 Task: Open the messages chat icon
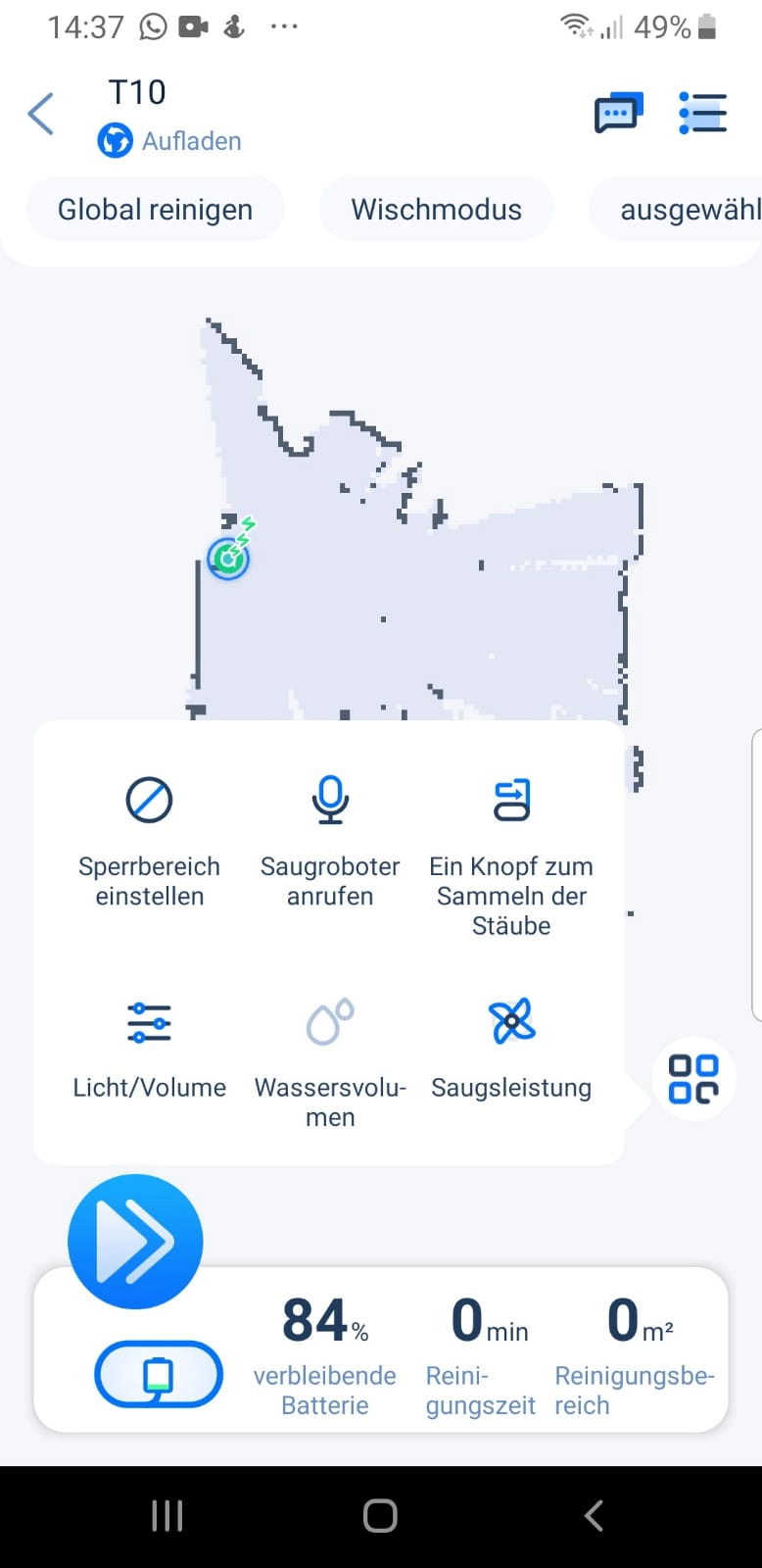click(x=618, y=114)
